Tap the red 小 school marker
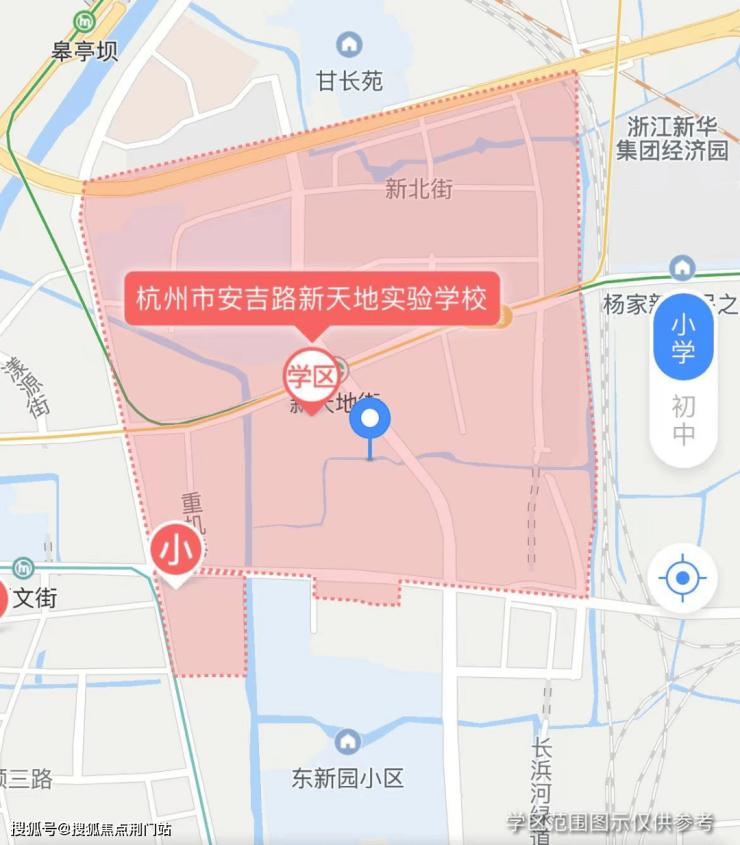The width and height of the screenshot is (740, 845). click(177, 551)
